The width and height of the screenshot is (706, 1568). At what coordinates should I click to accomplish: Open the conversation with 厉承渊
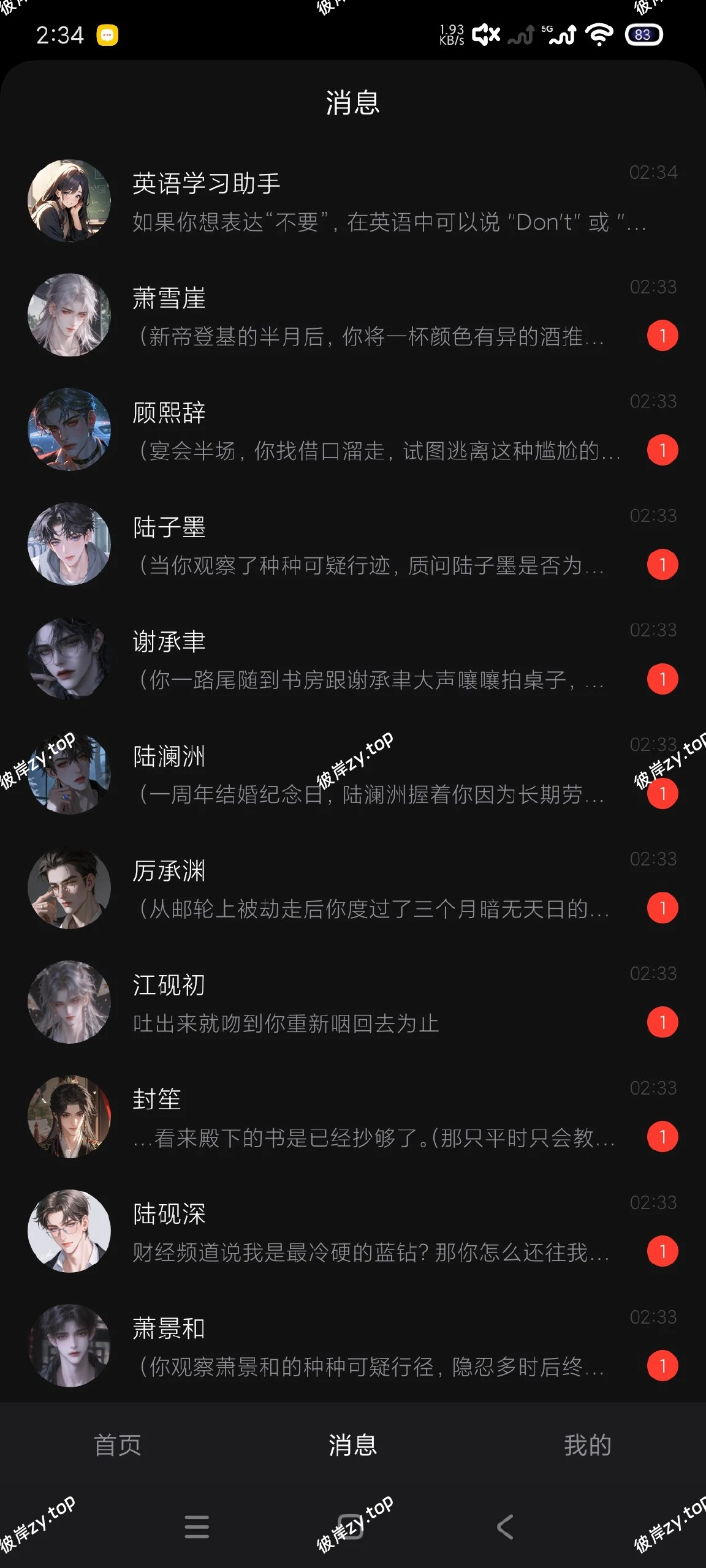coord(353,888)
